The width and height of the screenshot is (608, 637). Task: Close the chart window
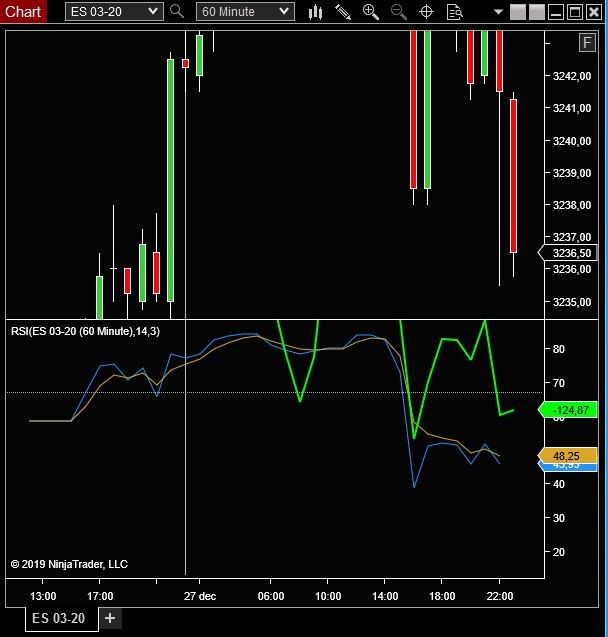pyautogui.click(x=595, y=12)
